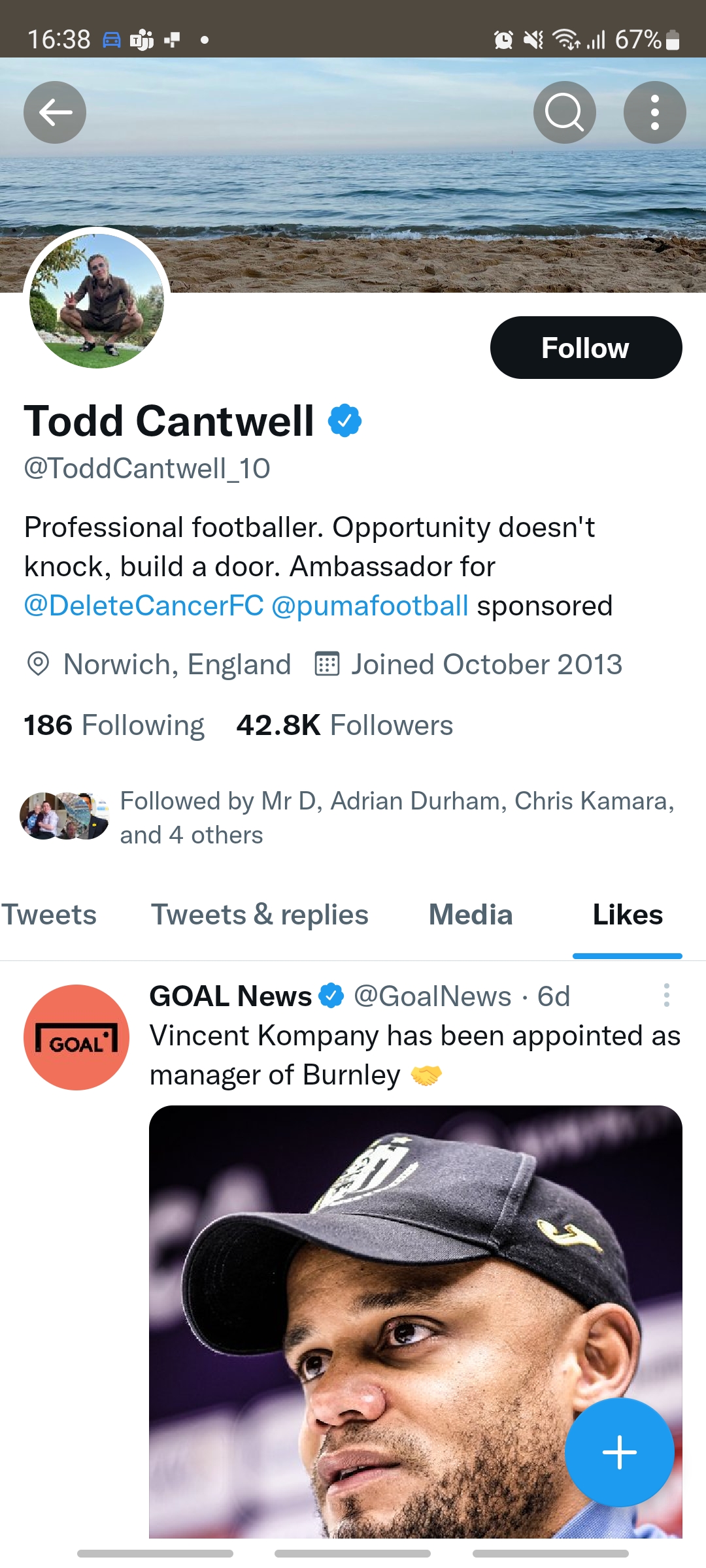View the 42.8K Followers list
Image resolution: width=706 pixels, height=1568 pixels.
345,725
